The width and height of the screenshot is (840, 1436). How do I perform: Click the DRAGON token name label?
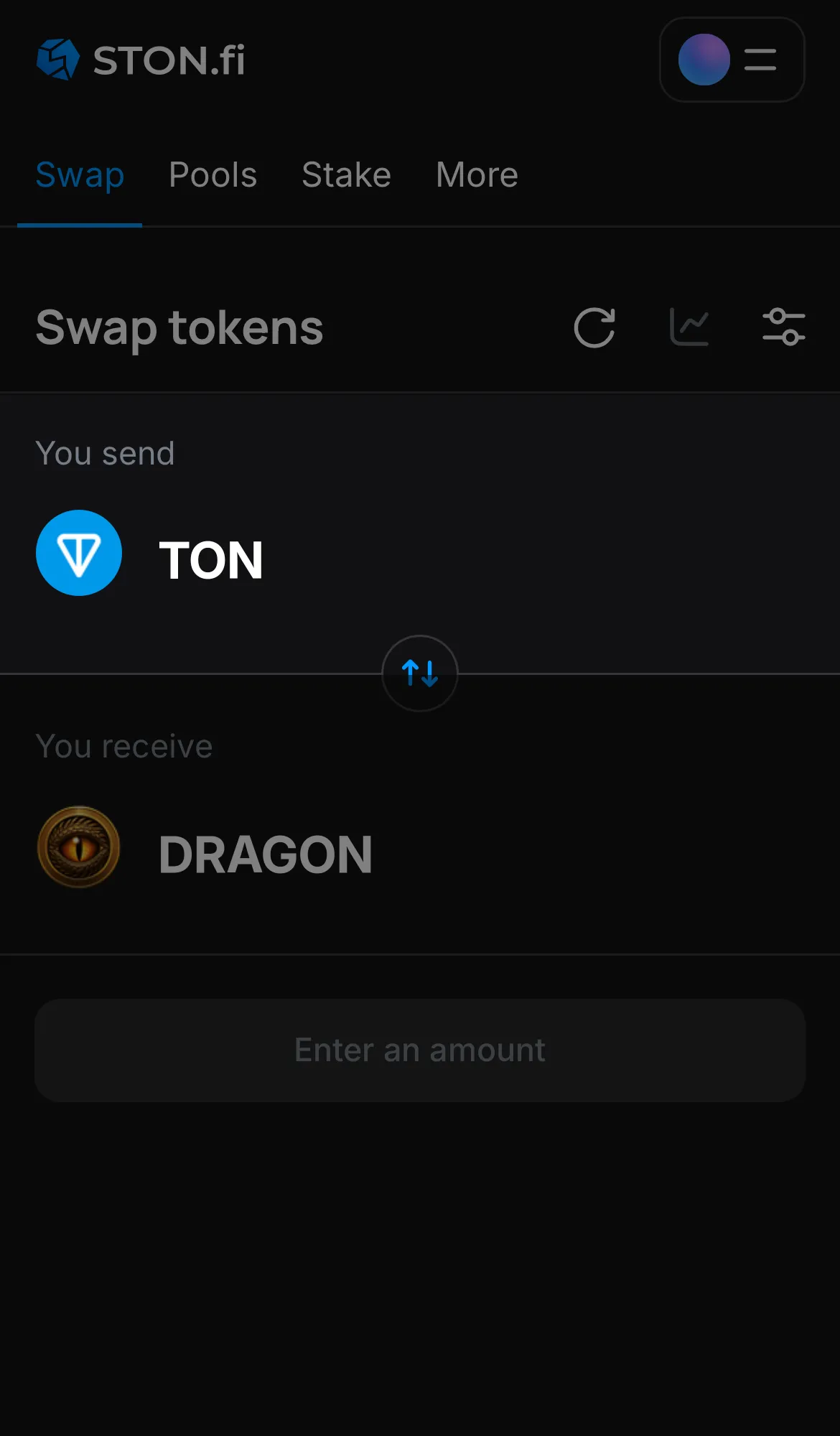point(266,853)
